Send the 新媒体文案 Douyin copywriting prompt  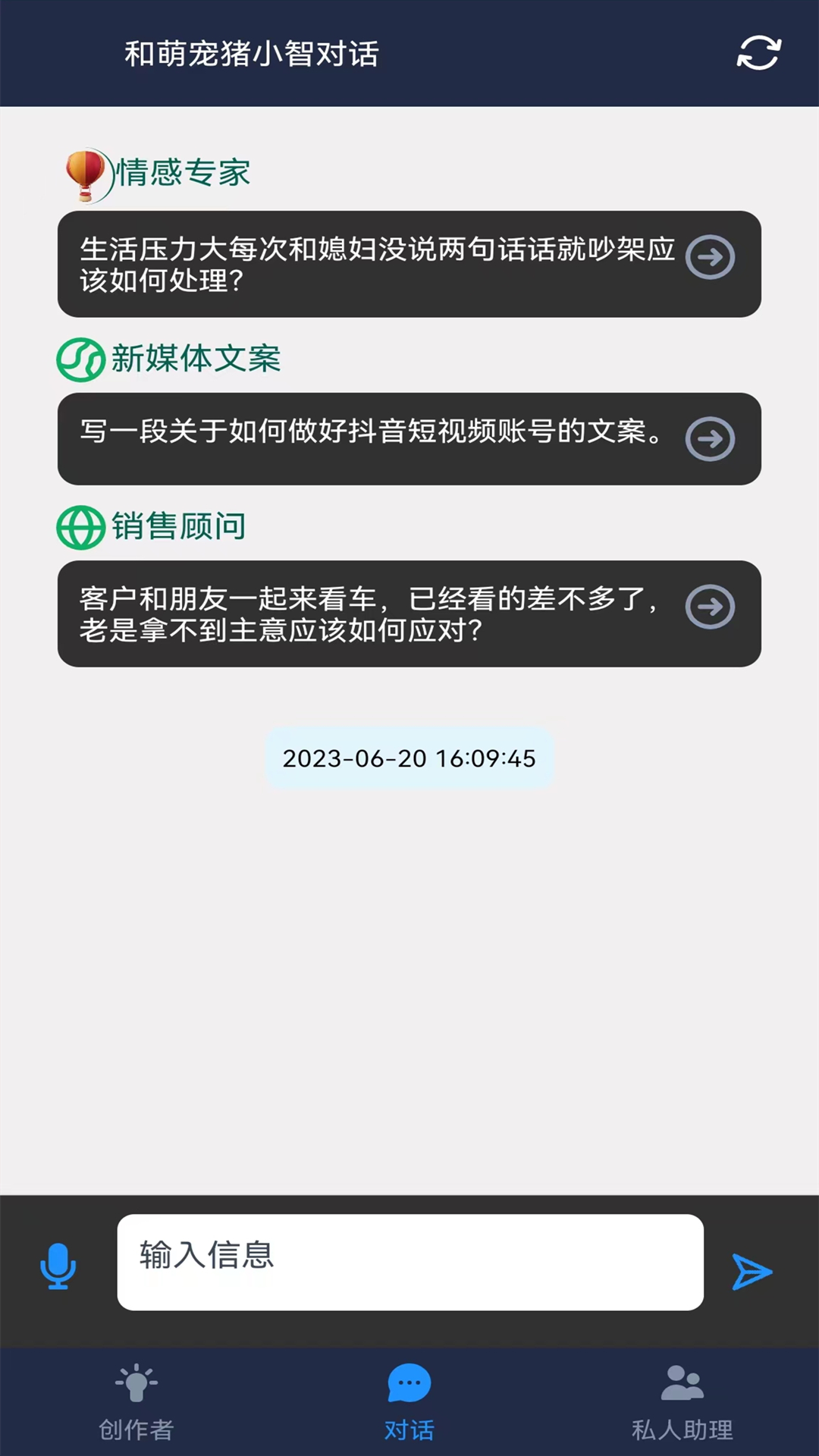pos(710,439)
